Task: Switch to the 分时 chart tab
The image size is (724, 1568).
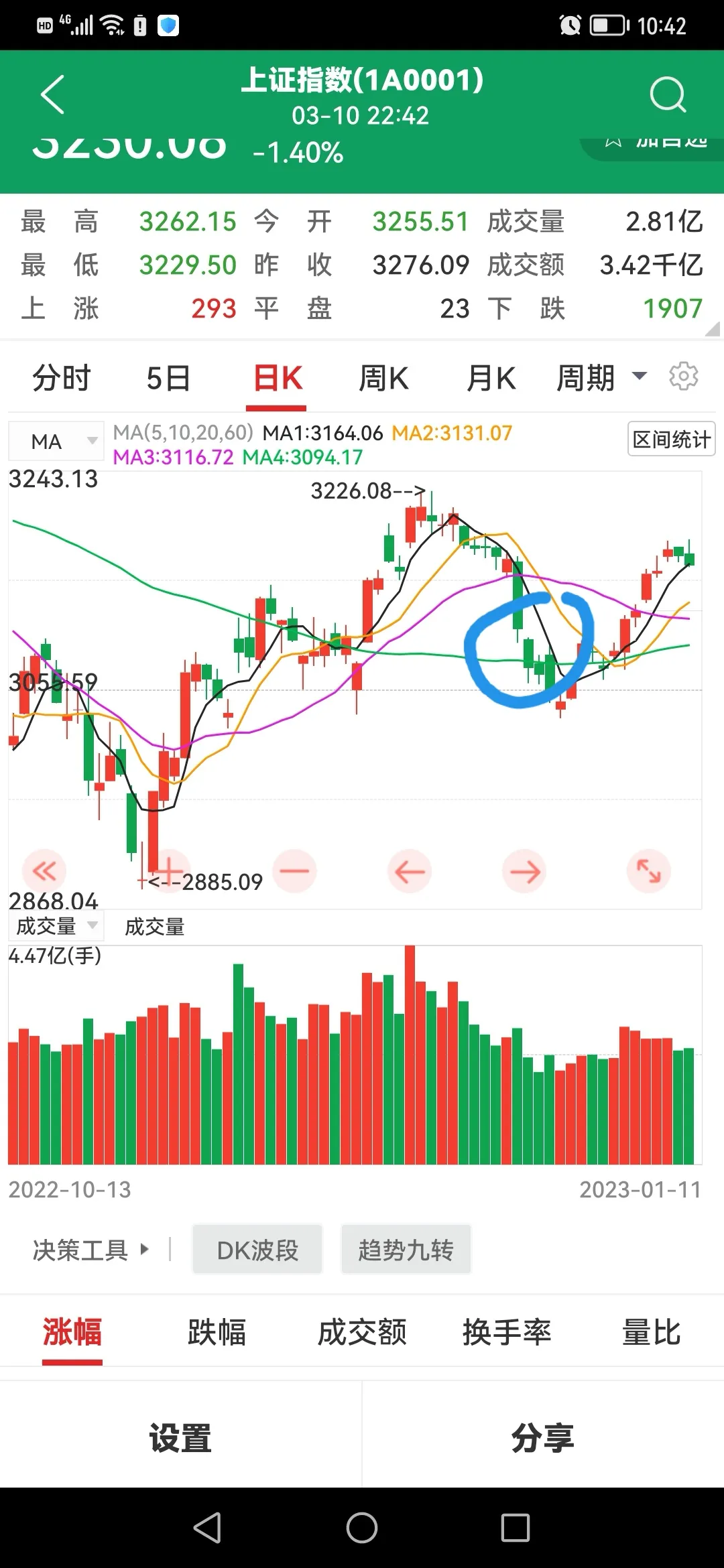Action: tap(62, 378)
